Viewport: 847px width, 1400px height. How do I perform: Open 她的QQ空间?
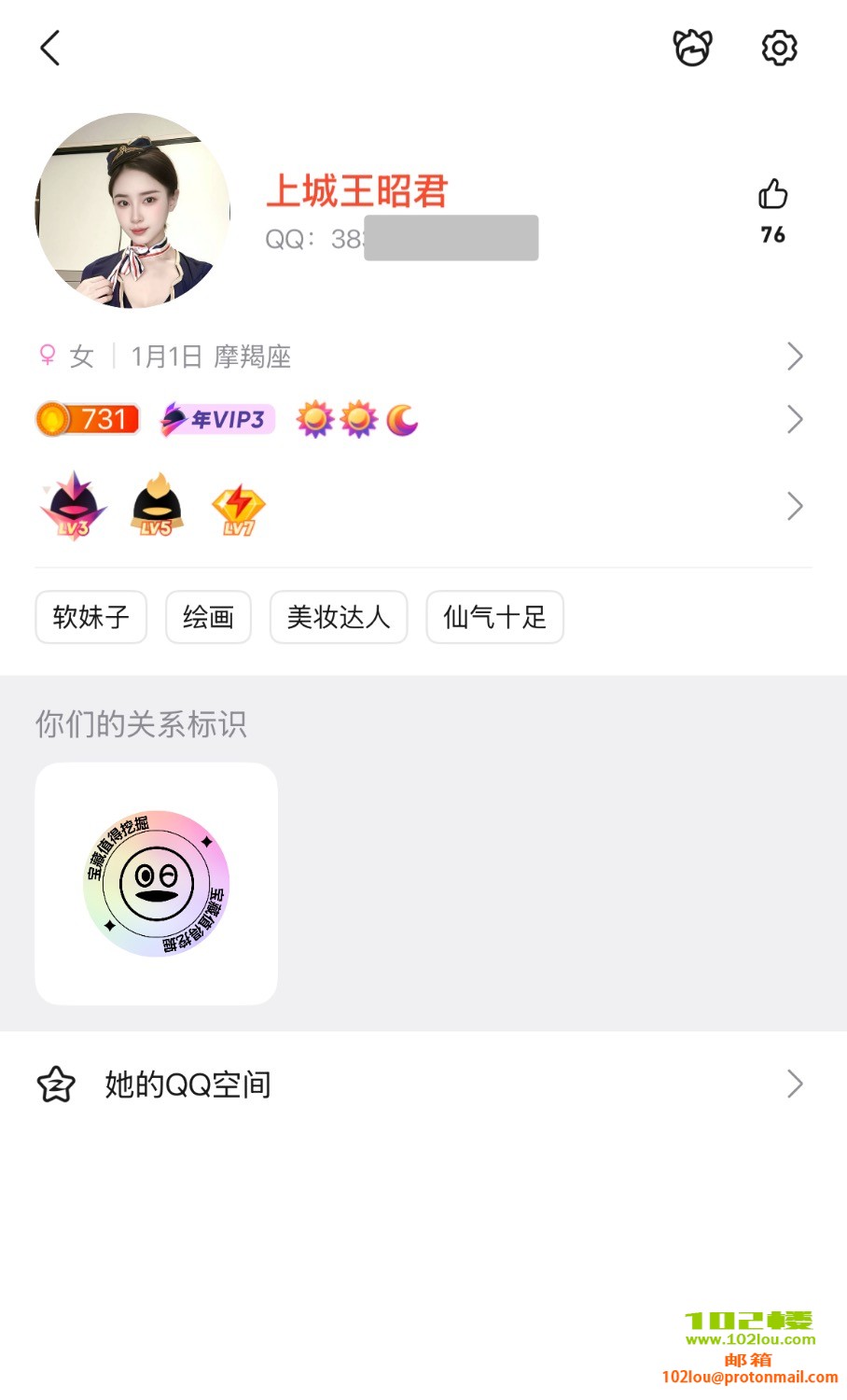(420, 1085)
